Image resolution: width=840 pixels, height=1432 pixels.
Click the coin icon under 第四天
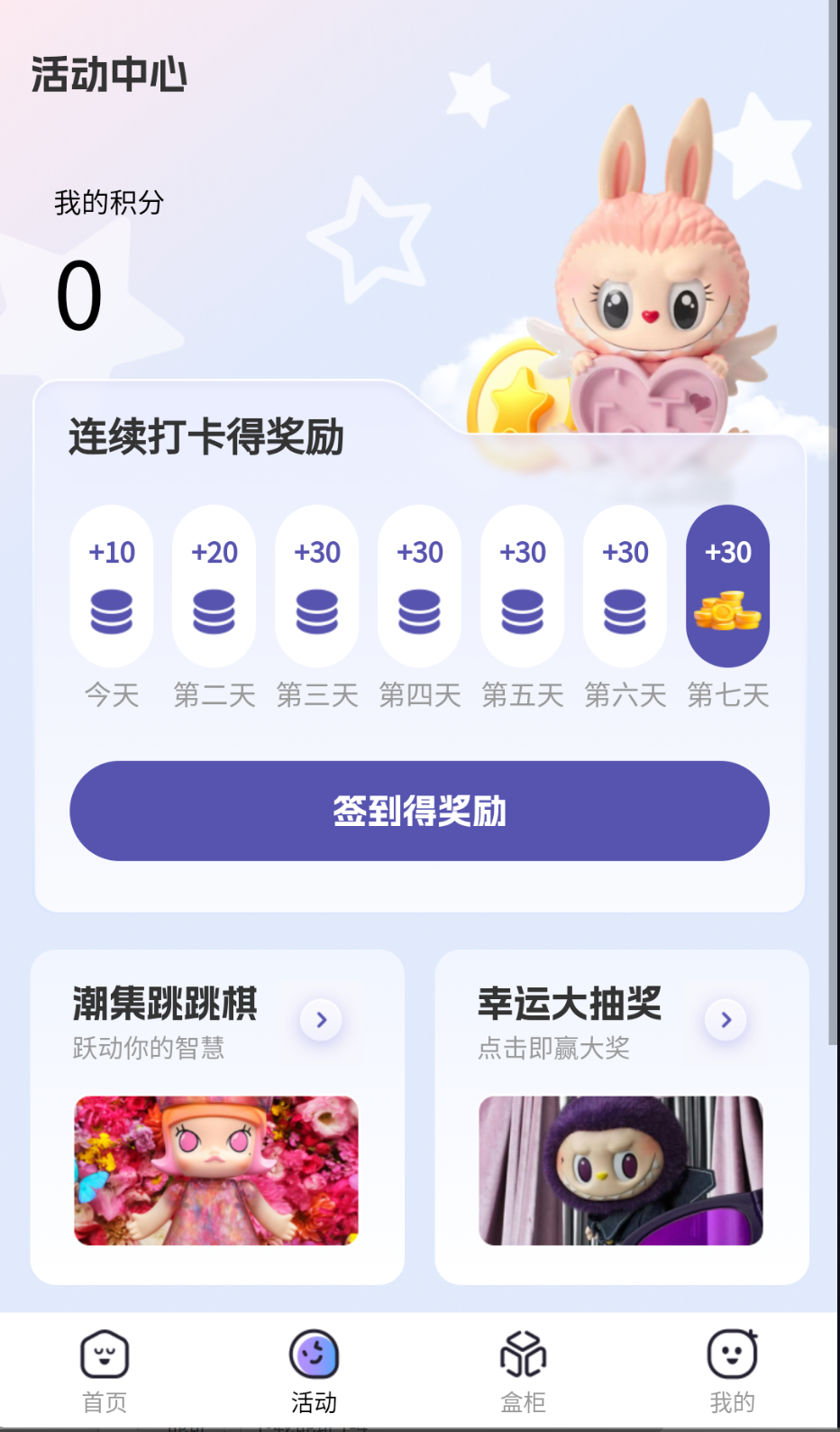pos(419,611)
